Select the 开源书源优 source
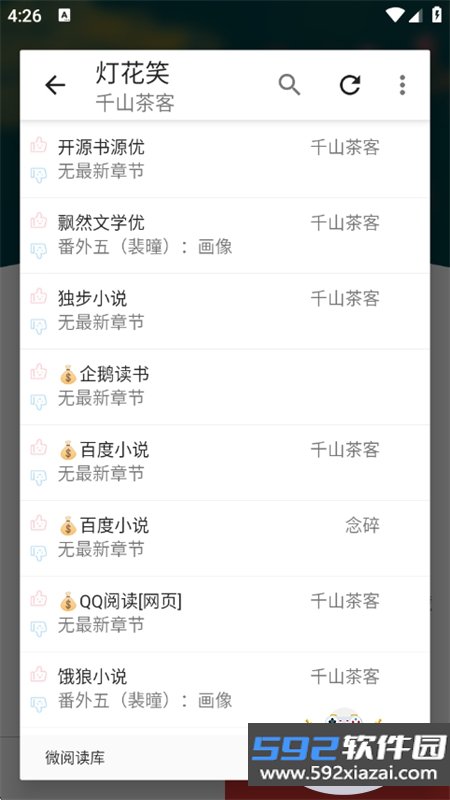This screenshot has width=450, height=800. tap(224, 160)
